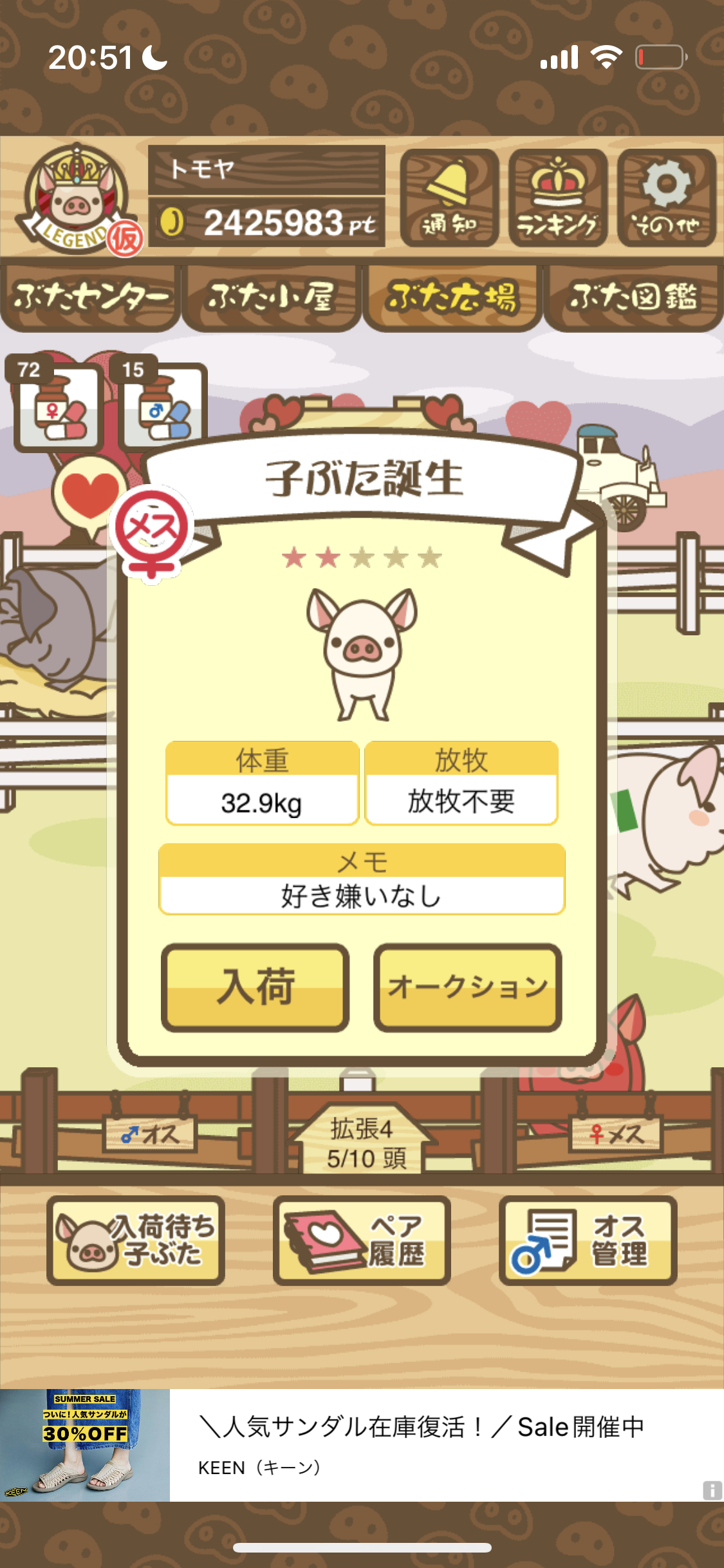The width and height of the screenshot is (724, 1568).
Task: Tap the ad info icon
Action: coord(712,1490)
